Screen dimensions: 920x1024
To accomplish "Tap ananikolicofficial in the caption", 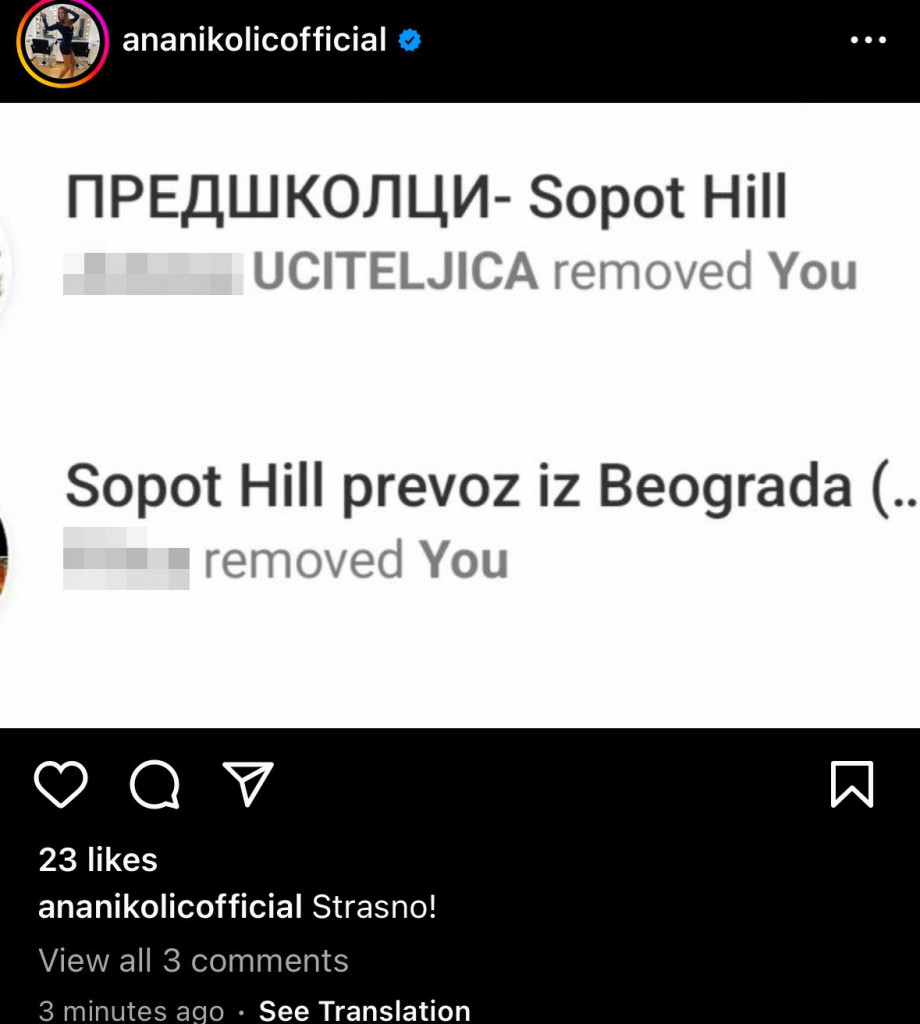I will [x=170, y=907].
